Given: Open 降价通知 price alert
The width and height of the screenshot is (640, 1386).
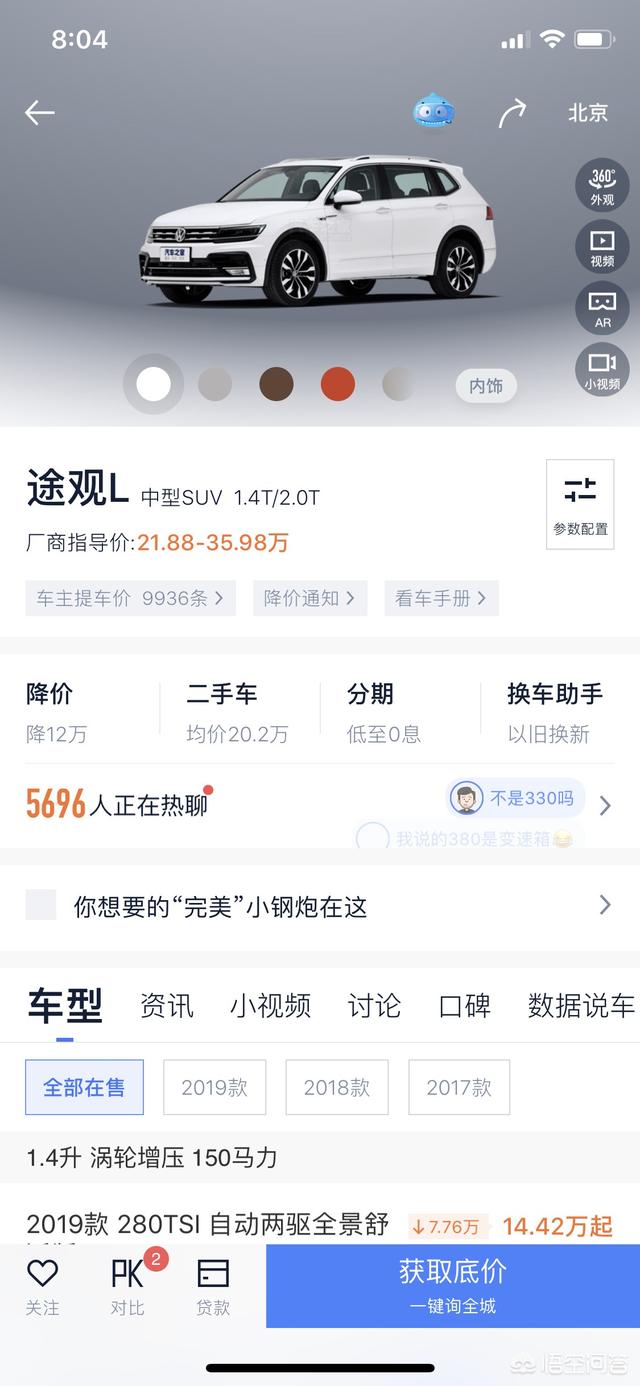Looking at the screenshot, I should click(309, 598).
